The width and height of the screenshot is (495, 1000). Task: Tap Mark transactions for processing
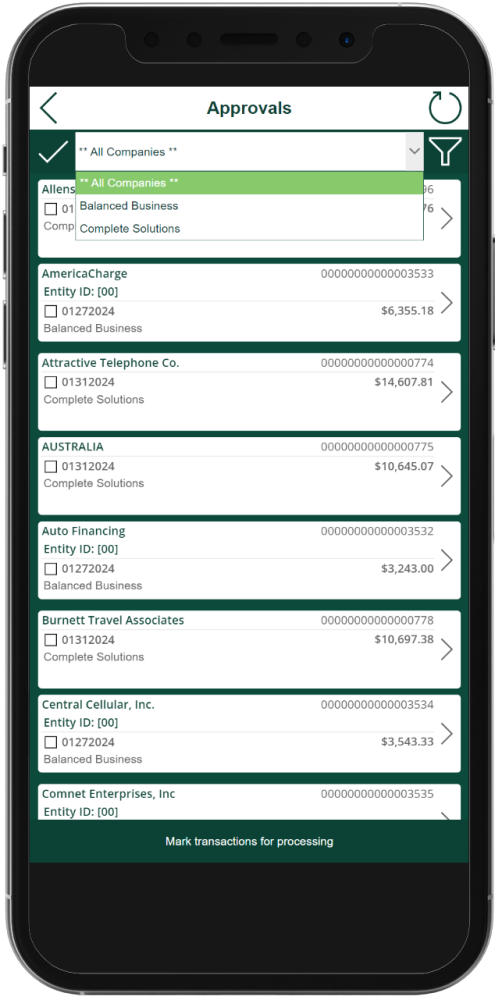(249, 841)
